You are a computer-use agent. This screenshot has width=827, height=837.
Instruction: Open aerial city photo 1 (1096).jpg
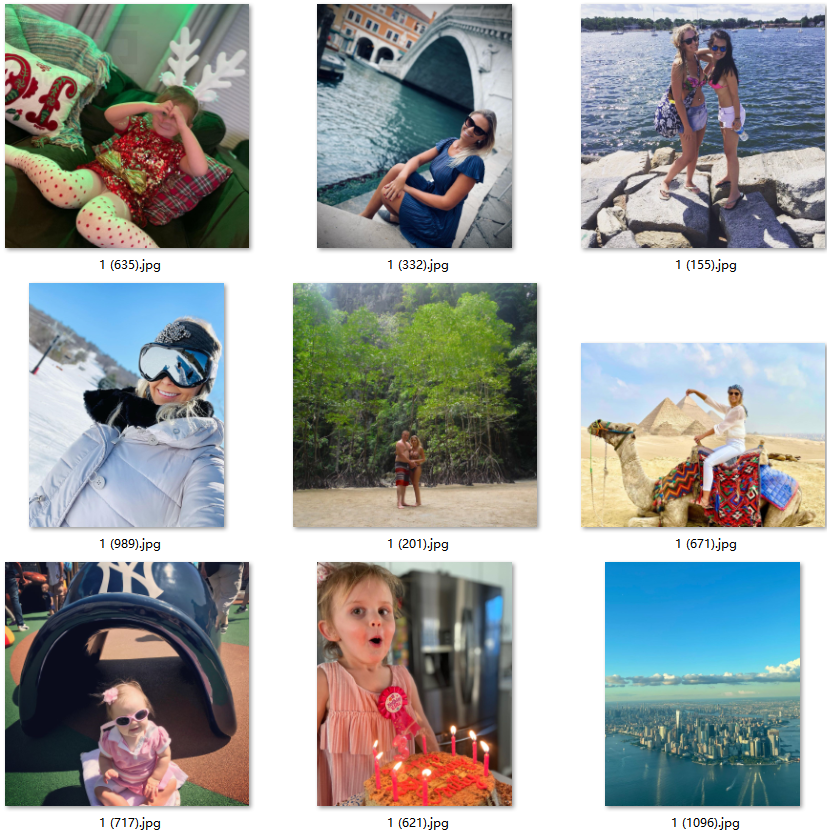point(703,684)
